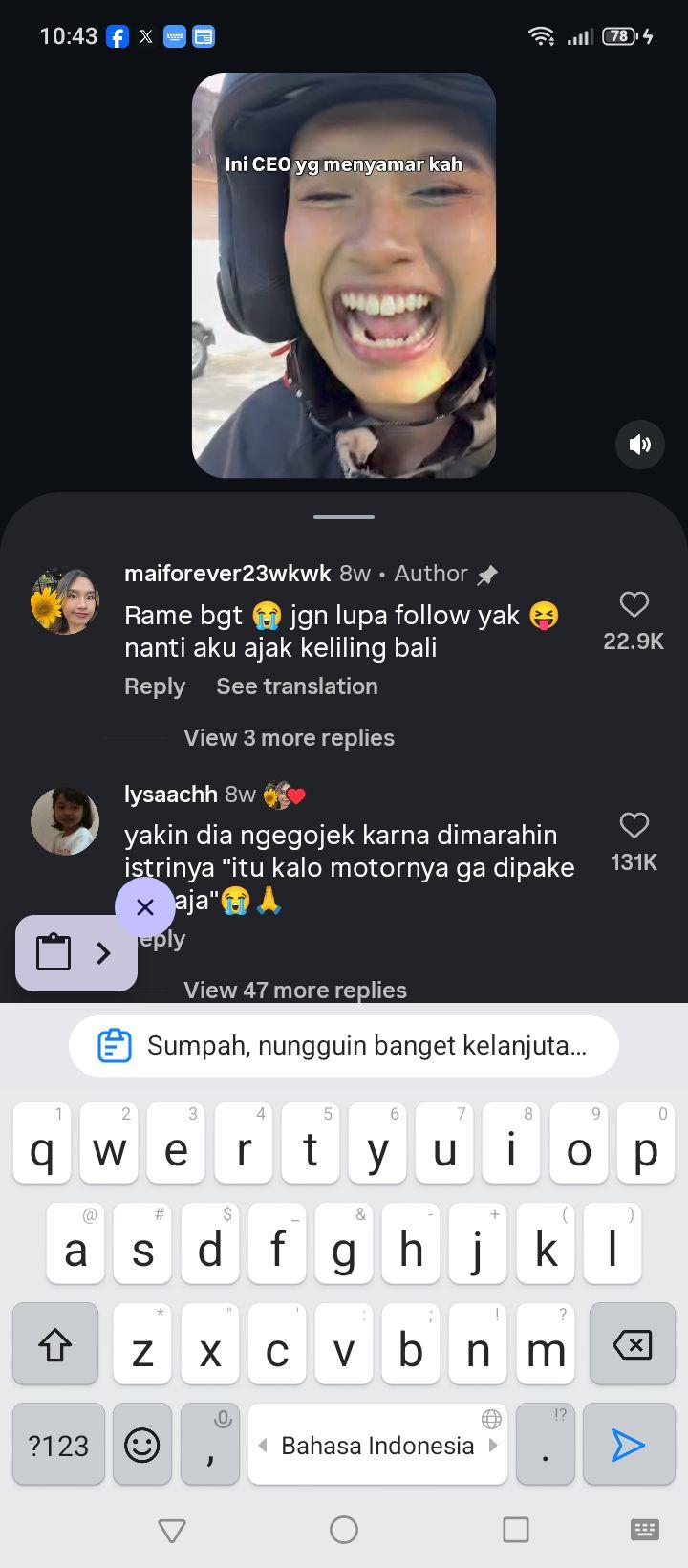See translation of maiforever23wkwk's comment
Screen dimensions: 688x1568
click(297, 686)
